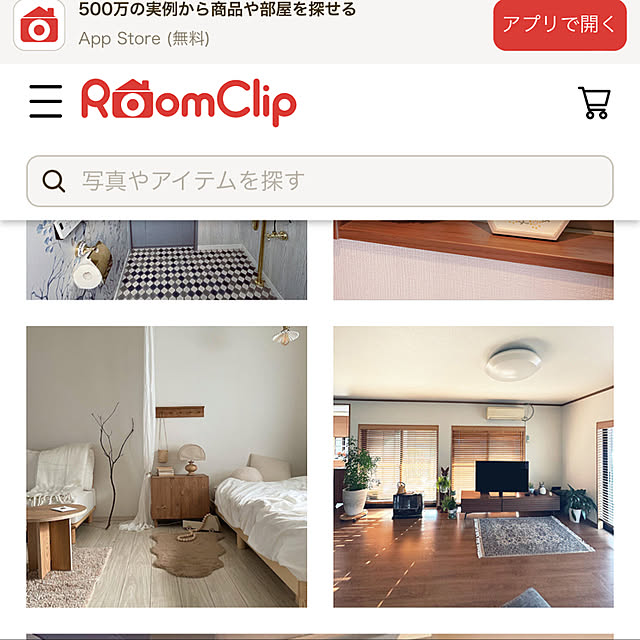
Task: Open the wooden shelf photo
Action: coord(473,259)
